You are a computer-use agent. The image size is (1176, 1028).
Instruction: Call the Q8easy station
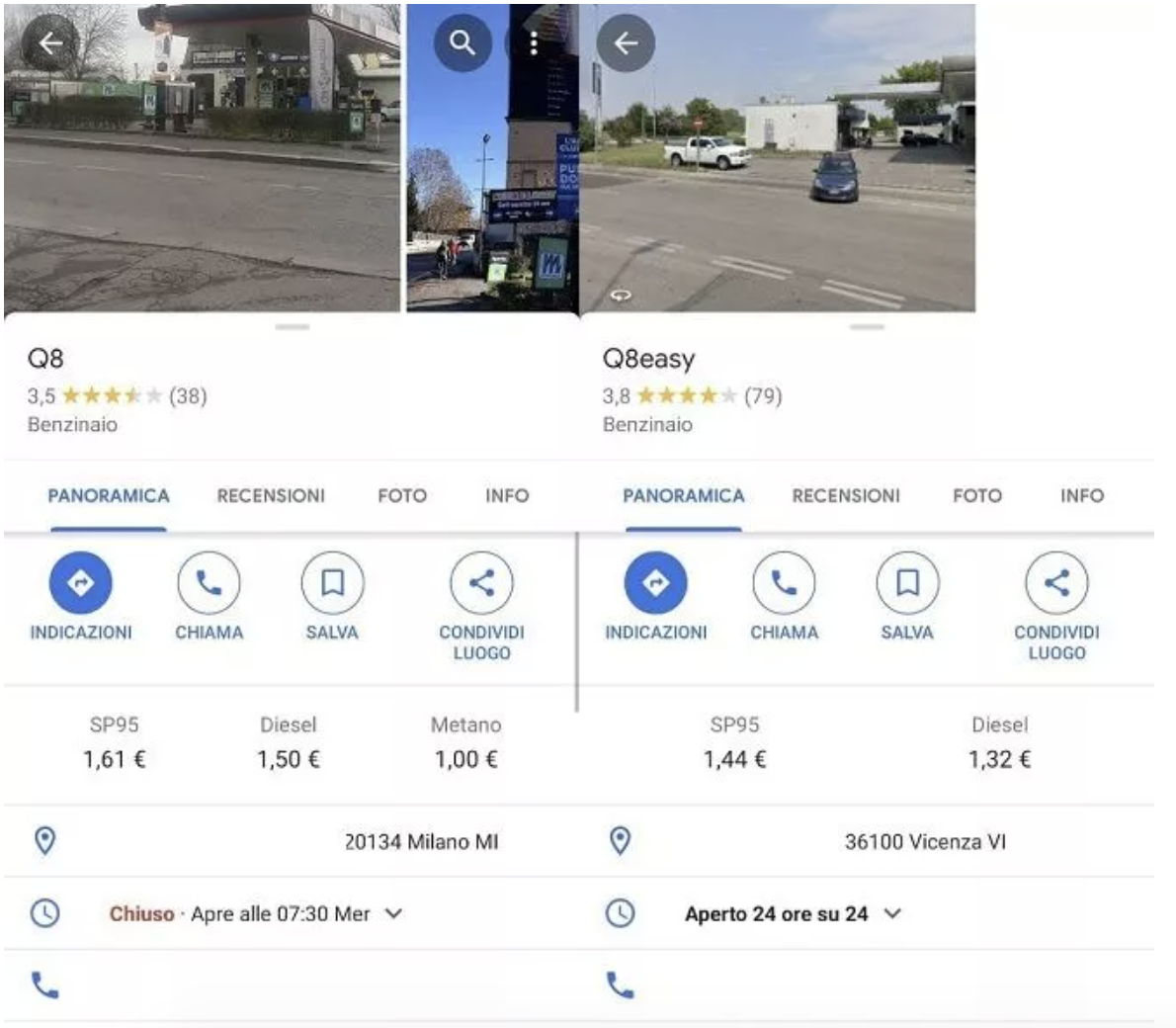click(784, 583)
